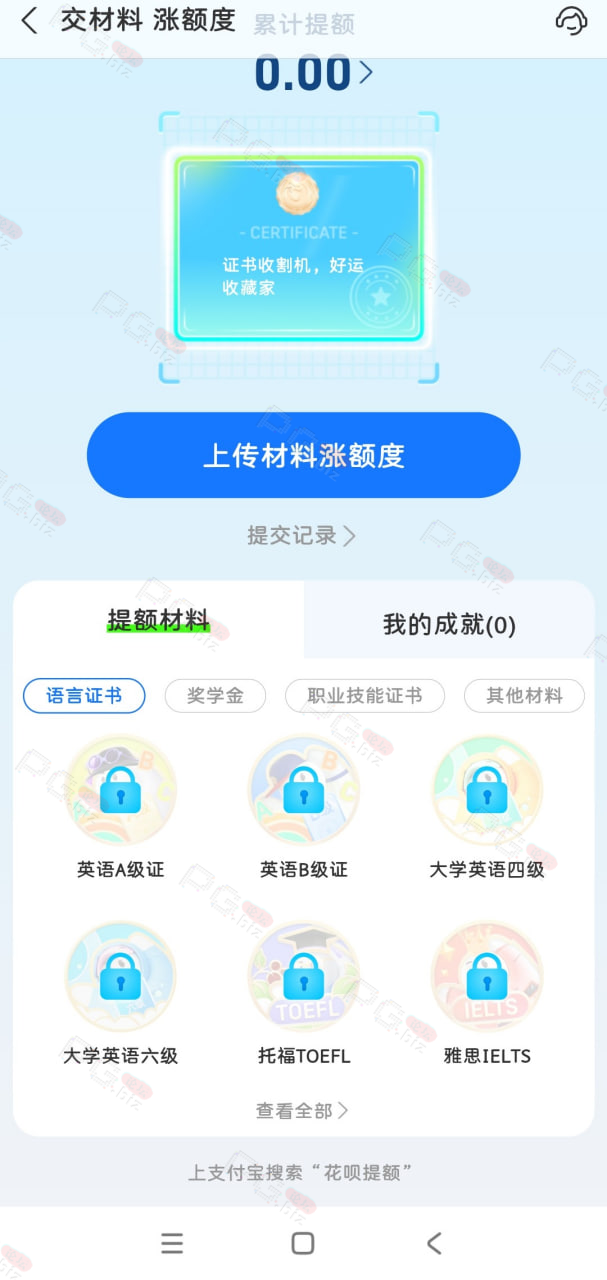Select the 奖学金 chip

(215, 696)
